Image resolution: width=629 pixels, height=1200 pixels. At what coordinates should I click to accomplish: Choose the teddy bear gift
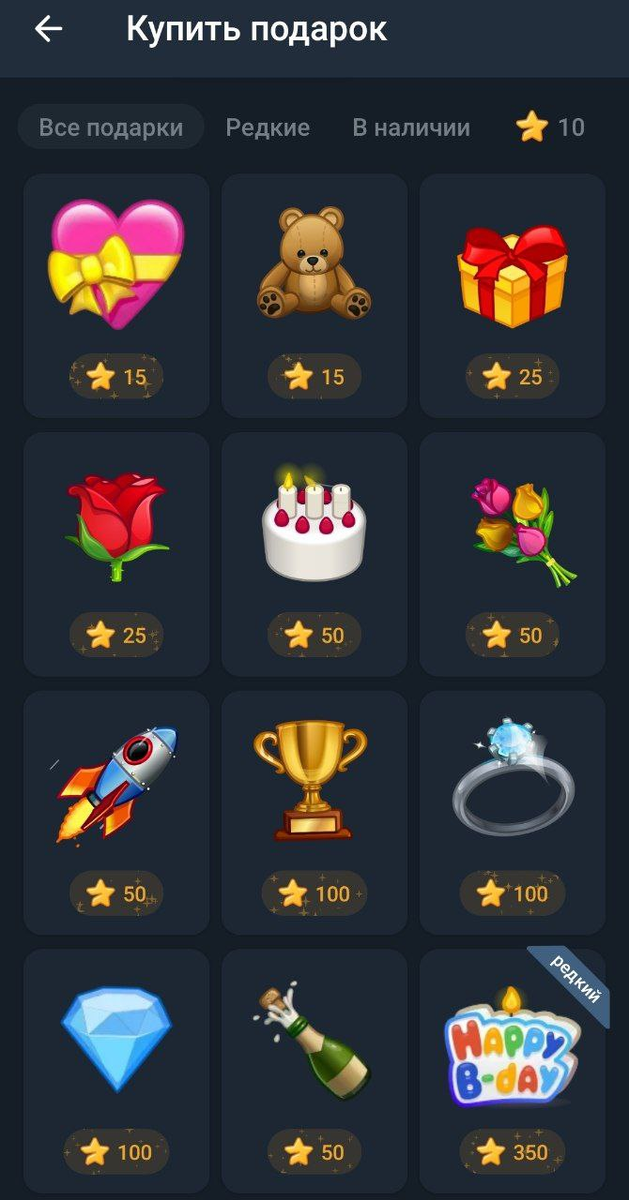point(314,295)
